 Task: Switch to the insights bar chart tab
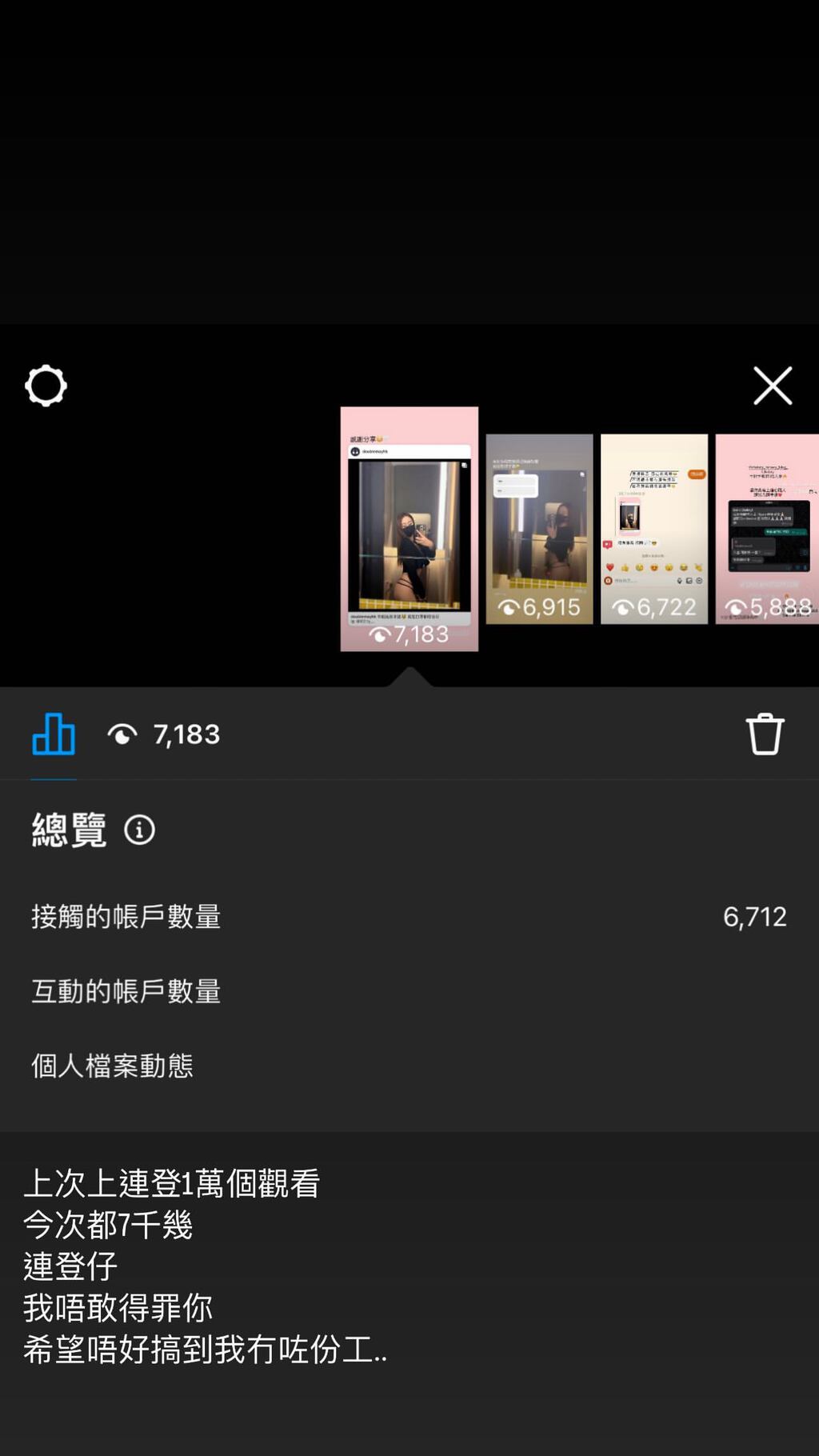click(54, 734)
